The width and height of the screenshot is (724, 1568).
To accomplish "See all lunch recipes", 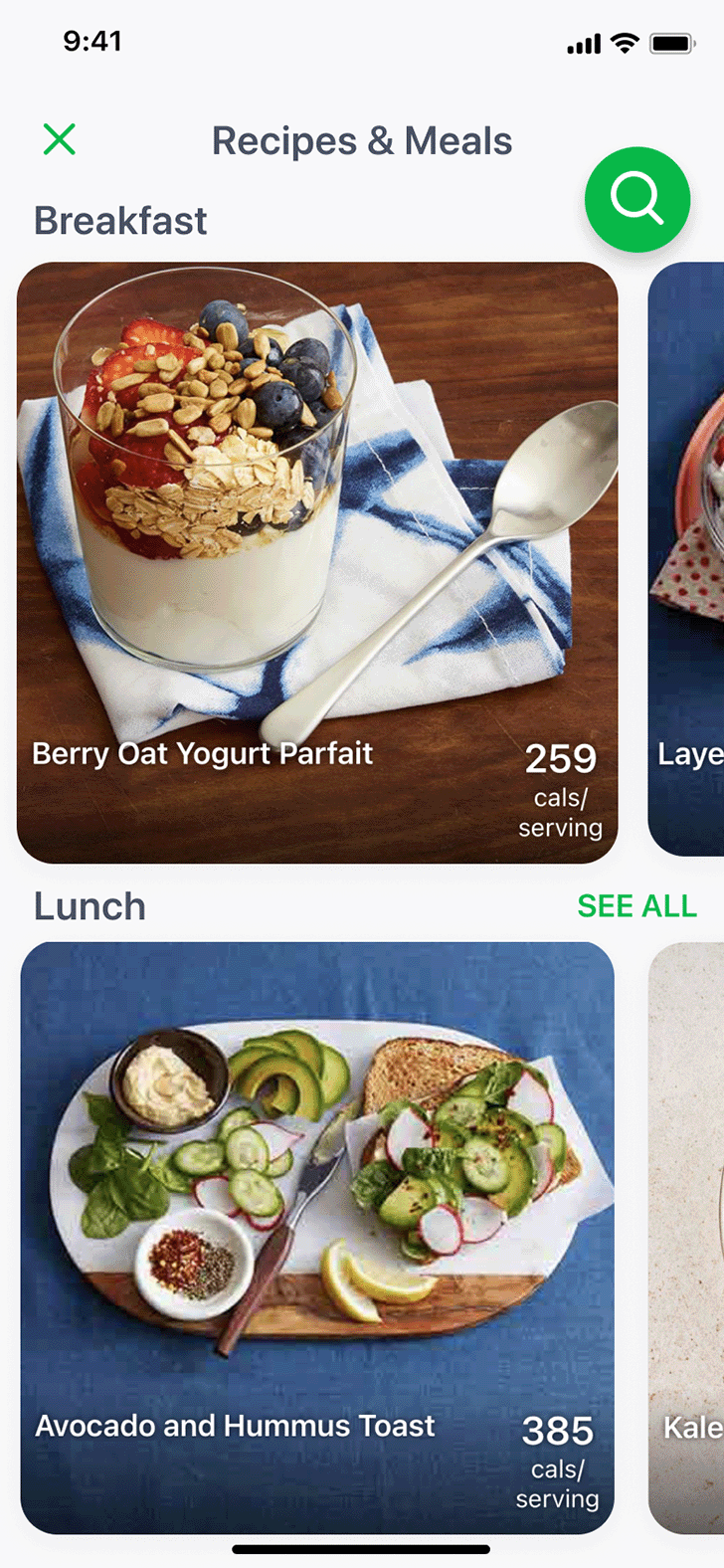I will click(x=636, y=906).
